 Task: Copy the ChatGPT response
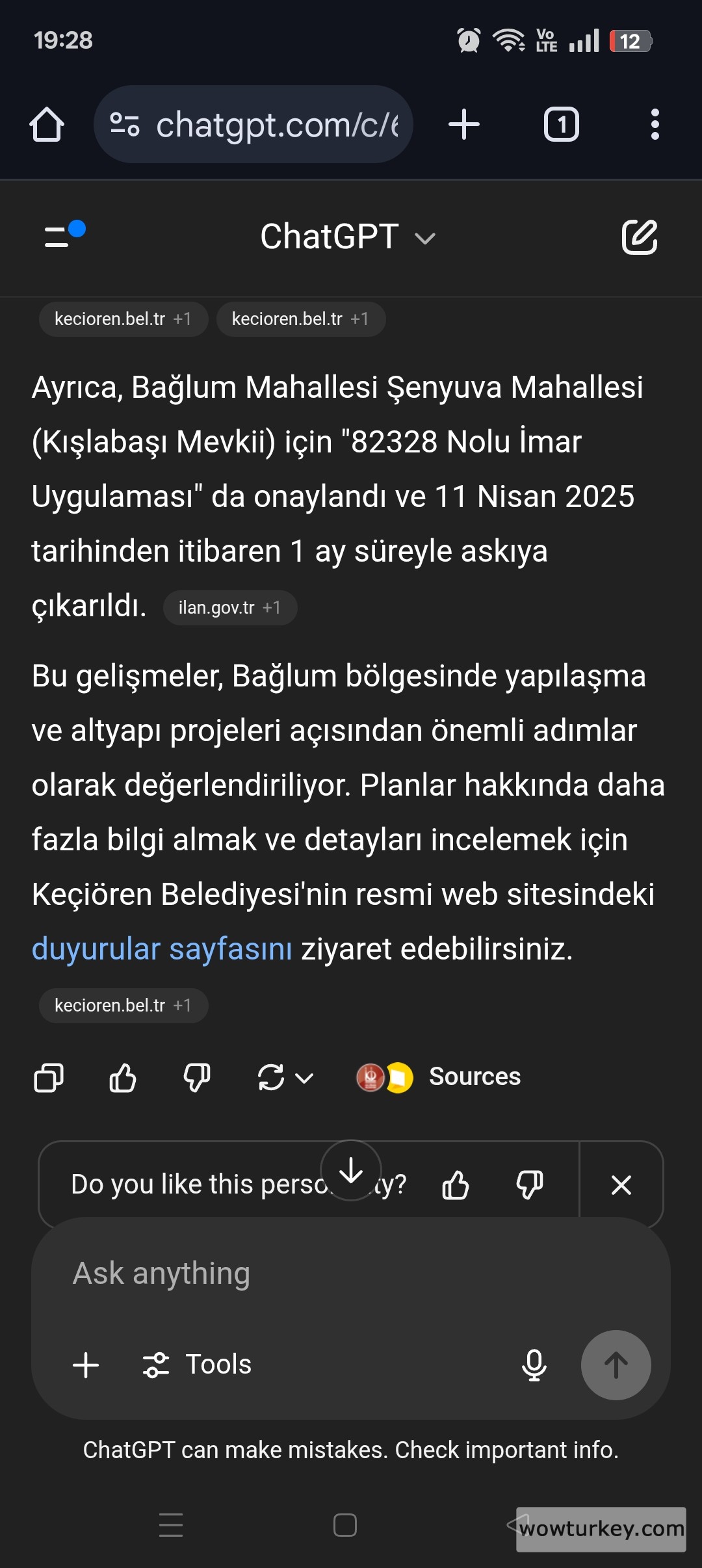coord(48,1077)
